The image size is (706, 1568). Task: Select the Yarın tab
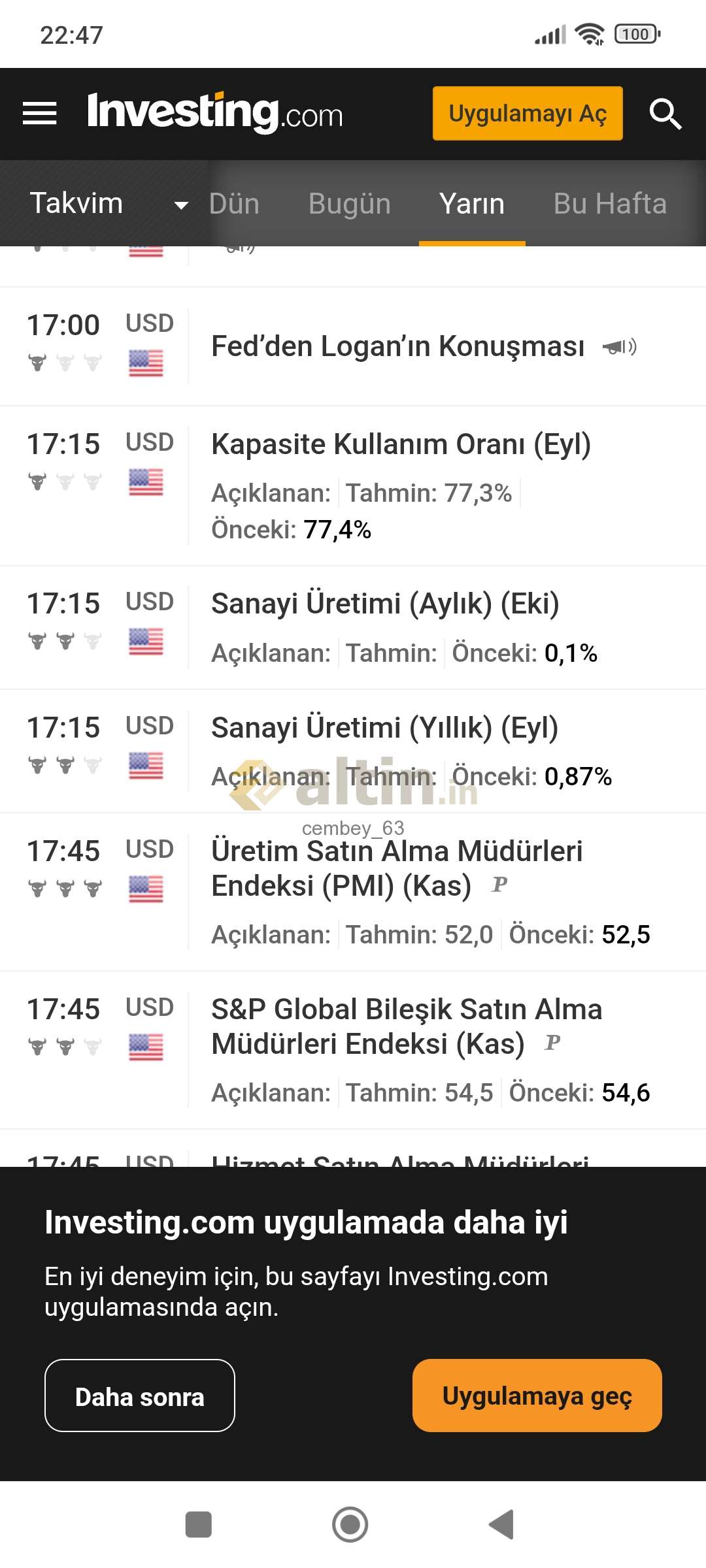coord(471,204)
